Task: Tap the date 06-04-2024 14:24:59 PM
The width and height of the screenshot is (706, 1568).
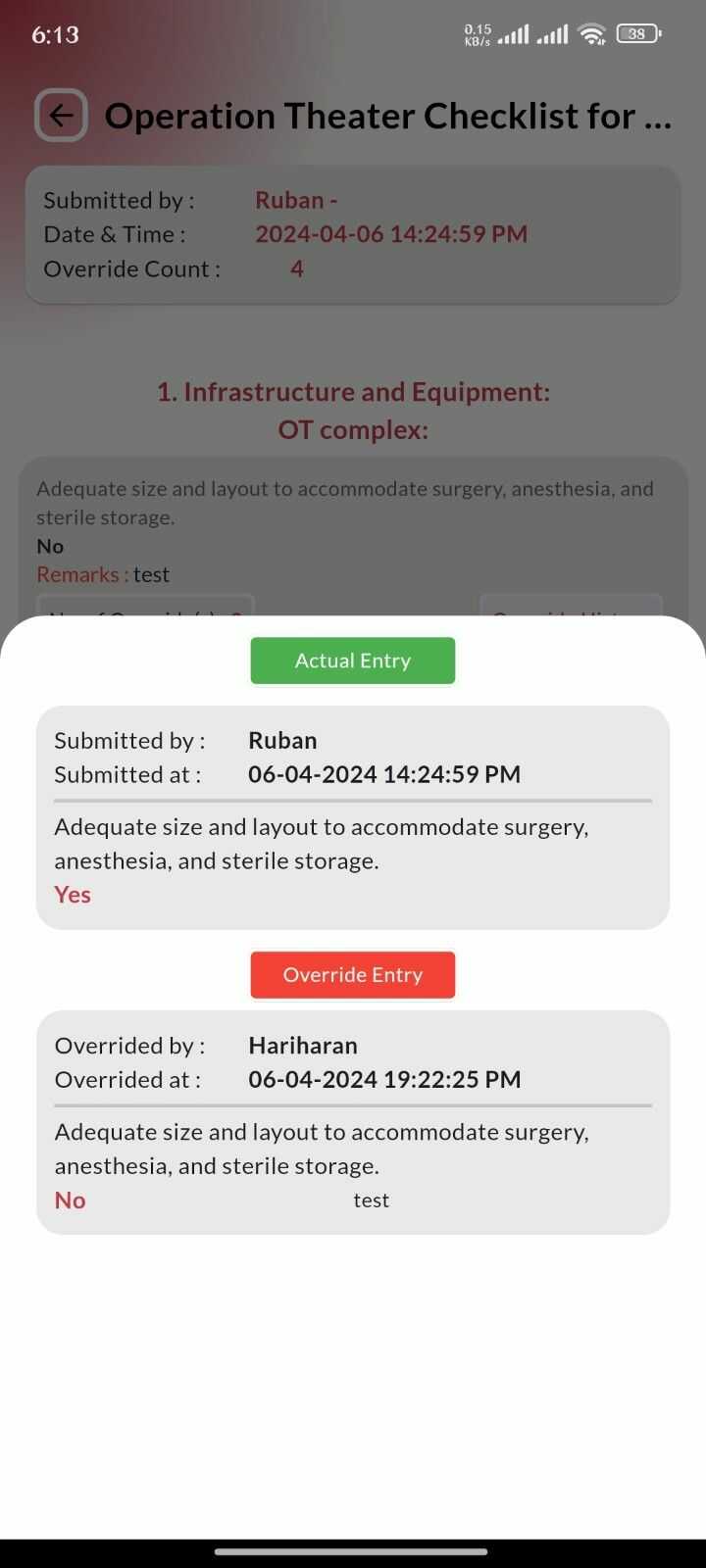Action: pos(384,774)
